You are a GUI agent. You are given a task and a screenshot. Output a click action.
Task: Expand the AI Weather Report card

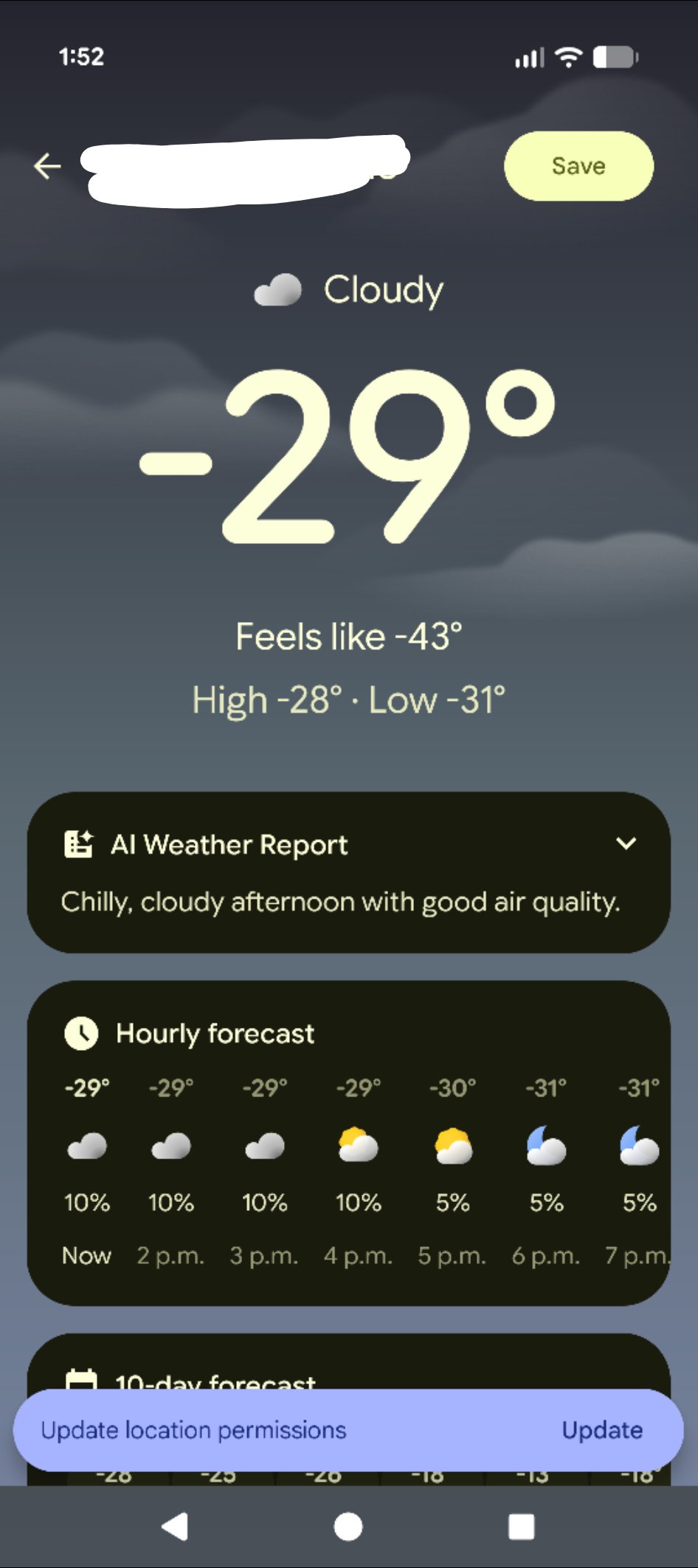pos(626,843)
